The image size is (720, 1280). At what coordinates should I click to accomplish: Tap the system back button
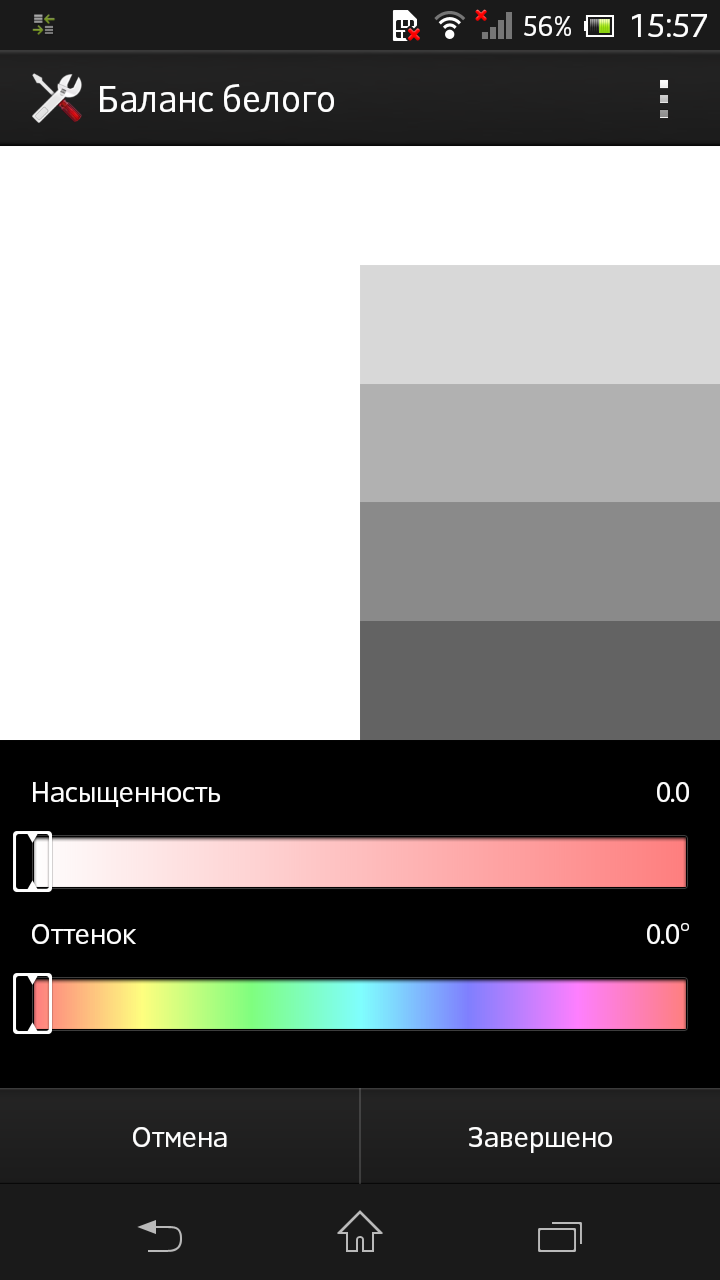pyautogui.click(x=160, y=1235)
